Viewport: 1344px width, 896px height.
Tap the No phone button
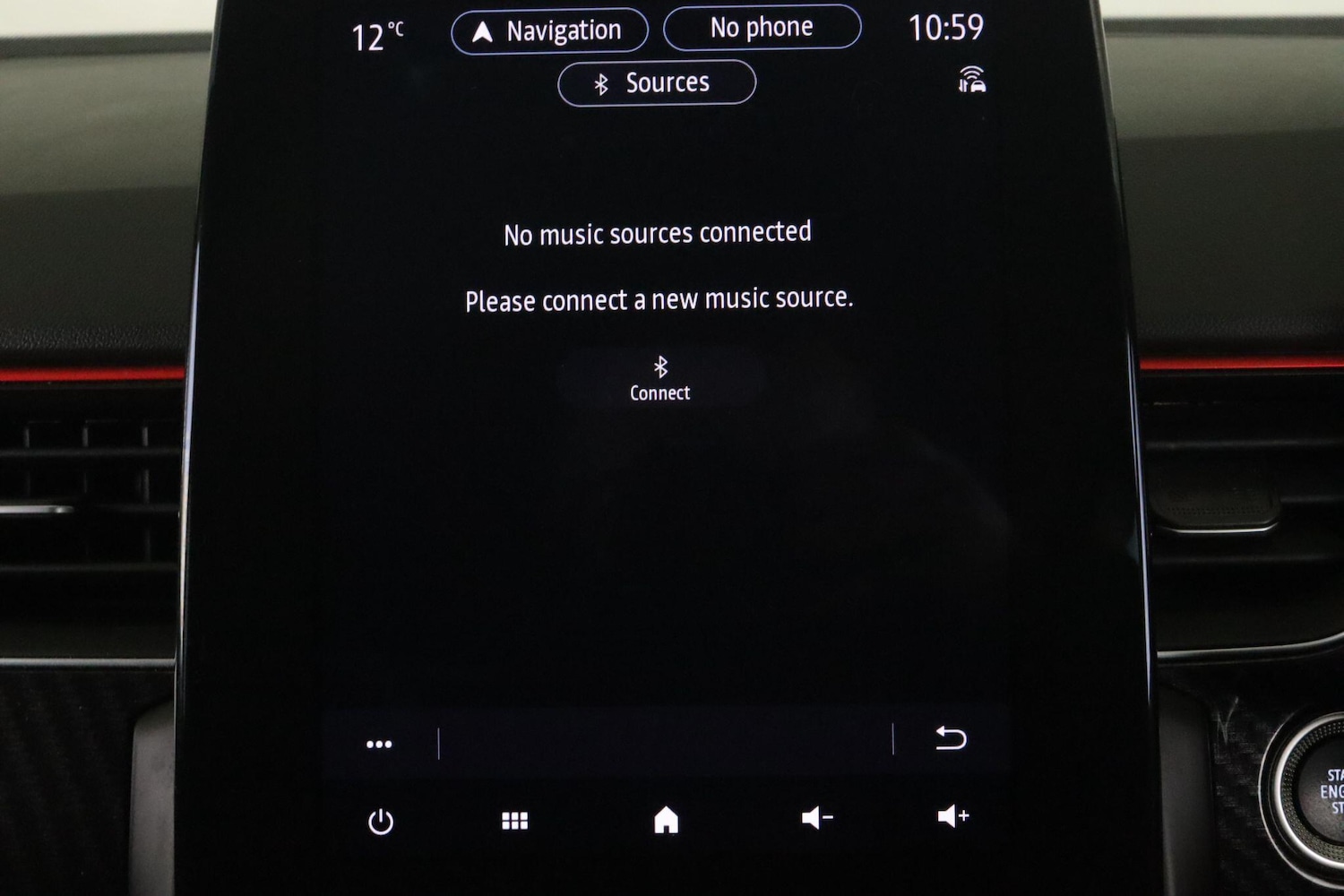click(x=762, y=28)
